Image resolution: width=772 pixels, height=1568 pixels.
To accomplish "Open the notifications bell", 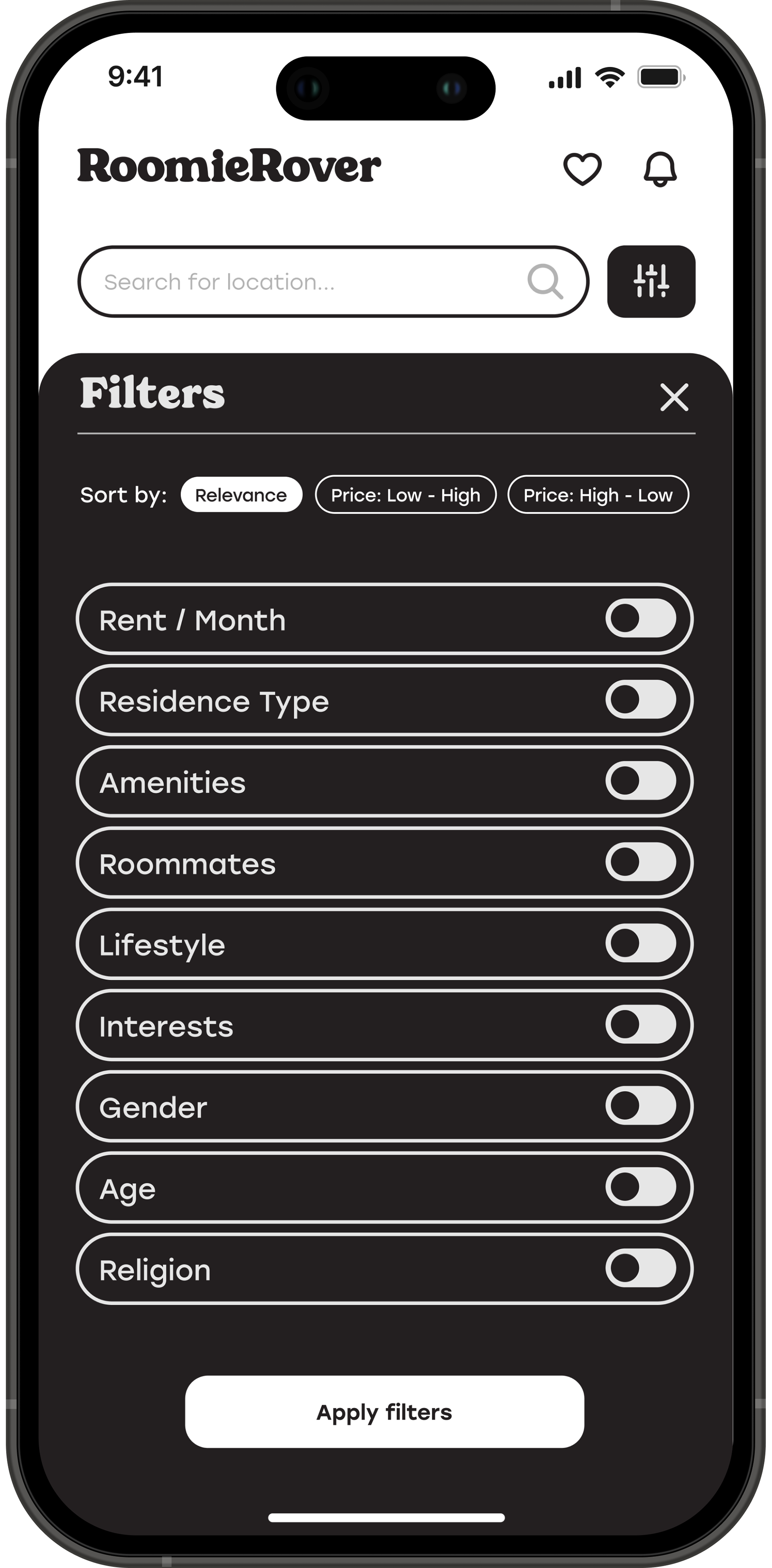I will 660,168.
